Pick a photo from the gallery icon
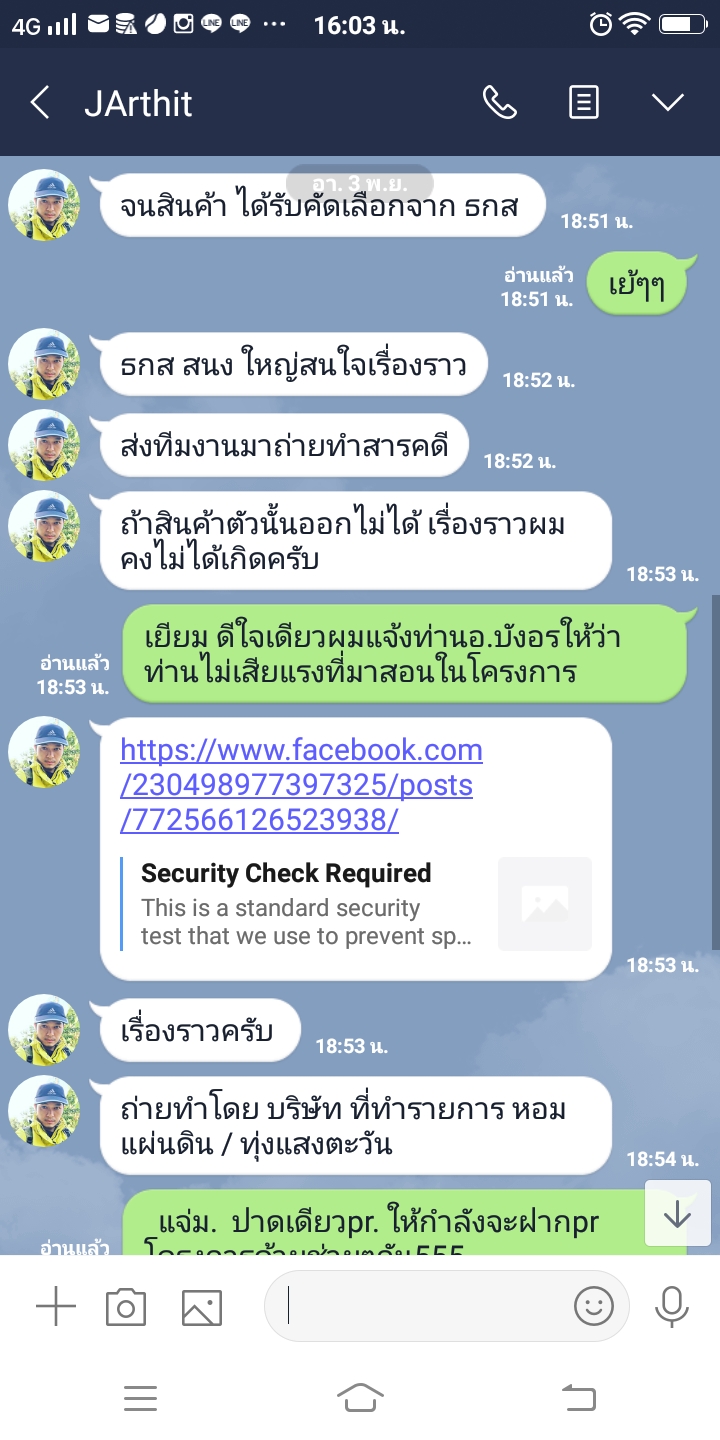Screen dimensions: 720x1440 201,1306
